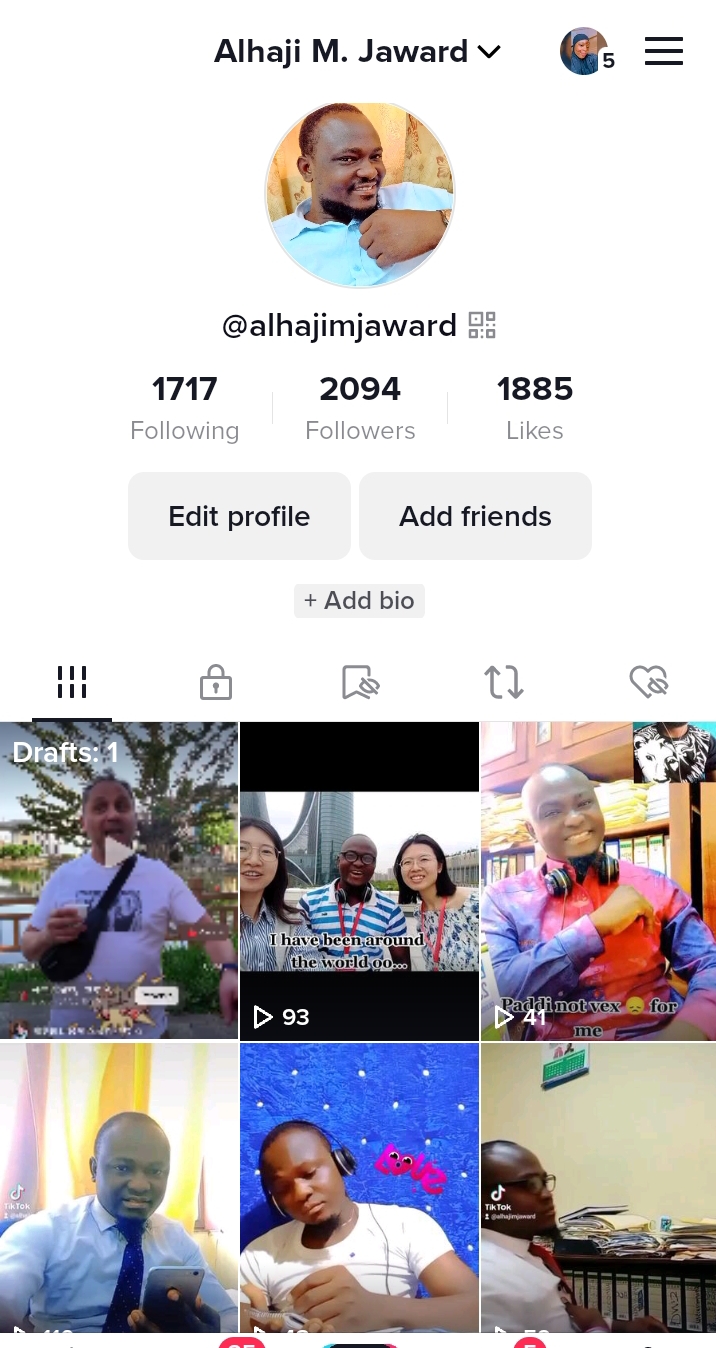Open the Drafts tile

click(118, 880)
